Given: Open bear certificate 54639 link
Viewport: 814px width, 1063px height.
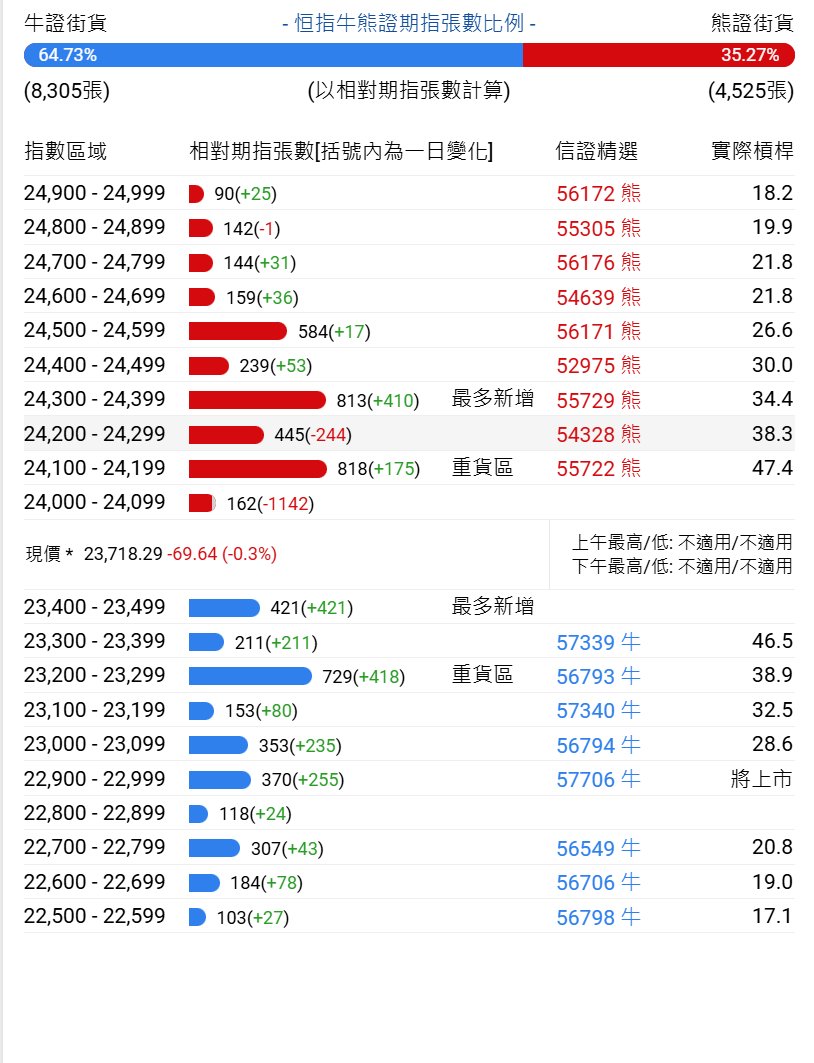Looking at the screenshot, I should pos(598,297).
